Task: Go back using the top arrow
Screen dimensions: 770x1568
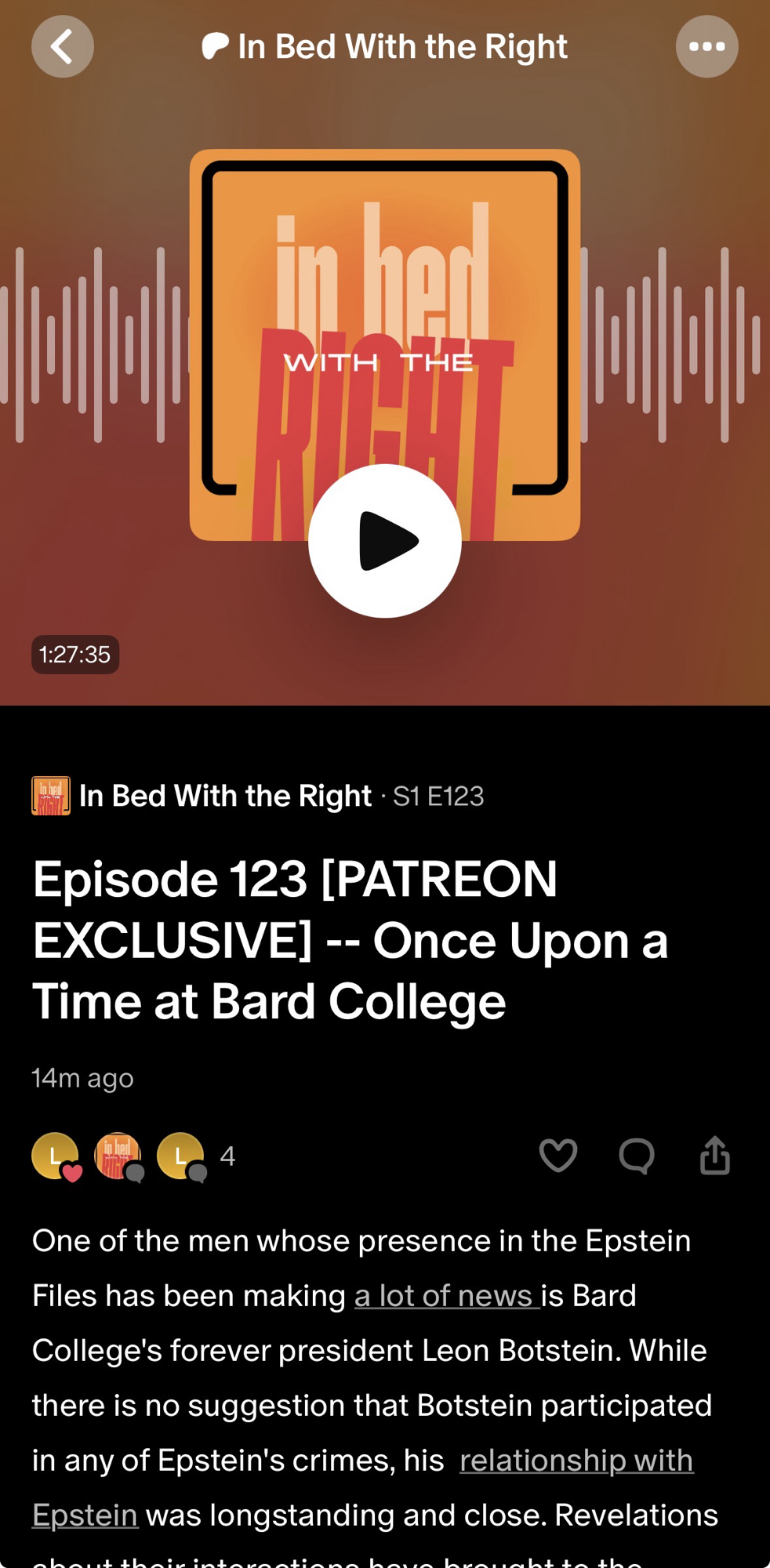Action: pos(63,47)
